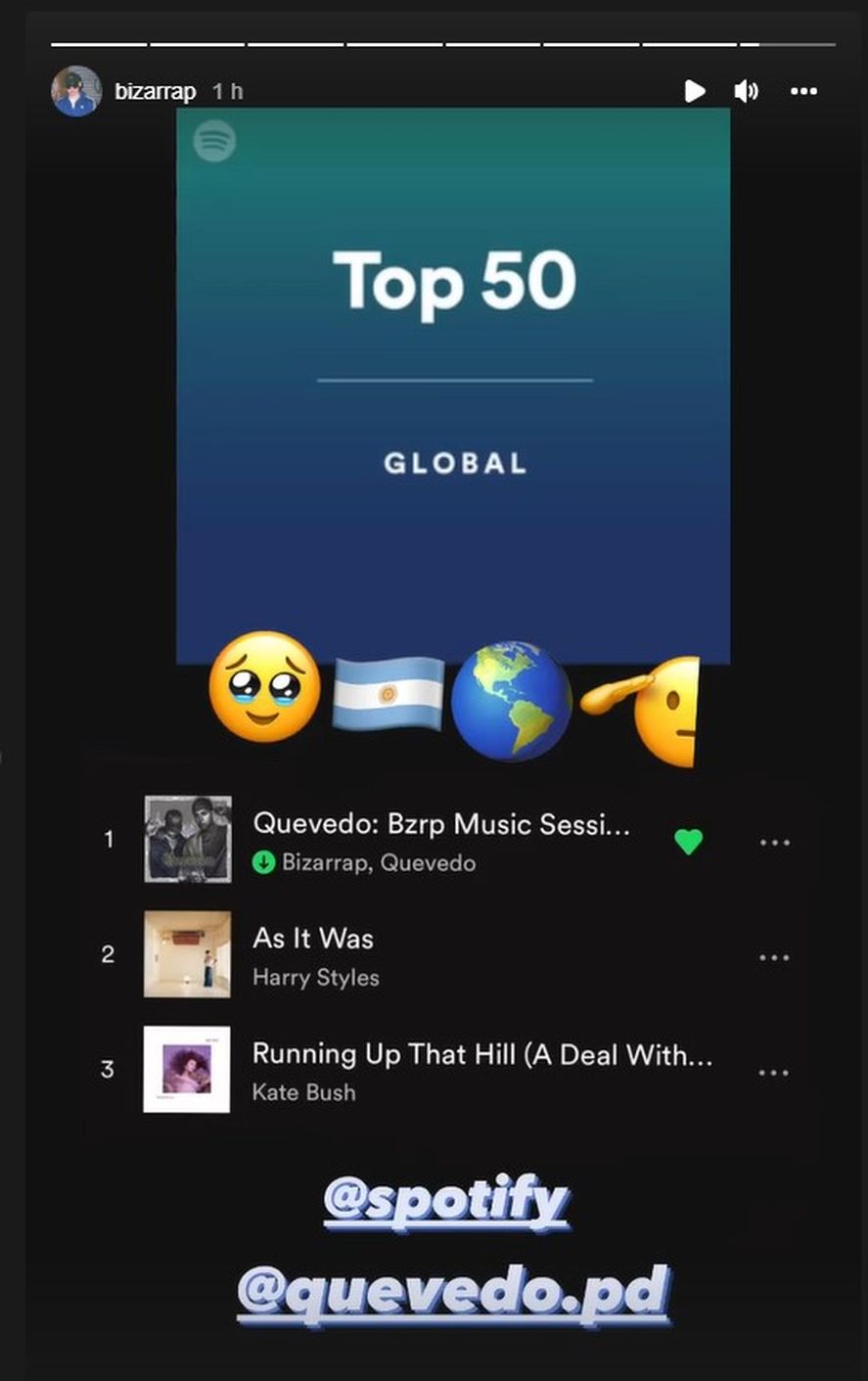Open the options menu for the number one track

(775, 841)
